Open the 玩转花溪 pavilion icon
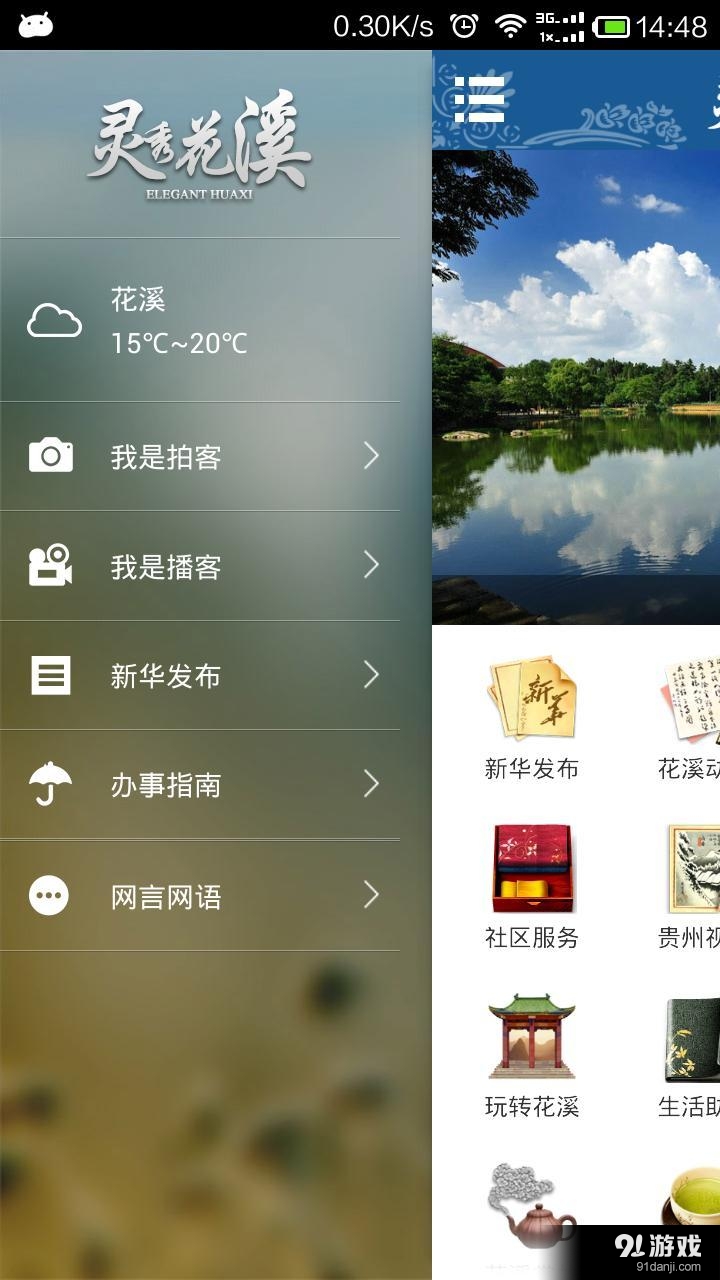720x1280 pixels. coord(532,1038)
